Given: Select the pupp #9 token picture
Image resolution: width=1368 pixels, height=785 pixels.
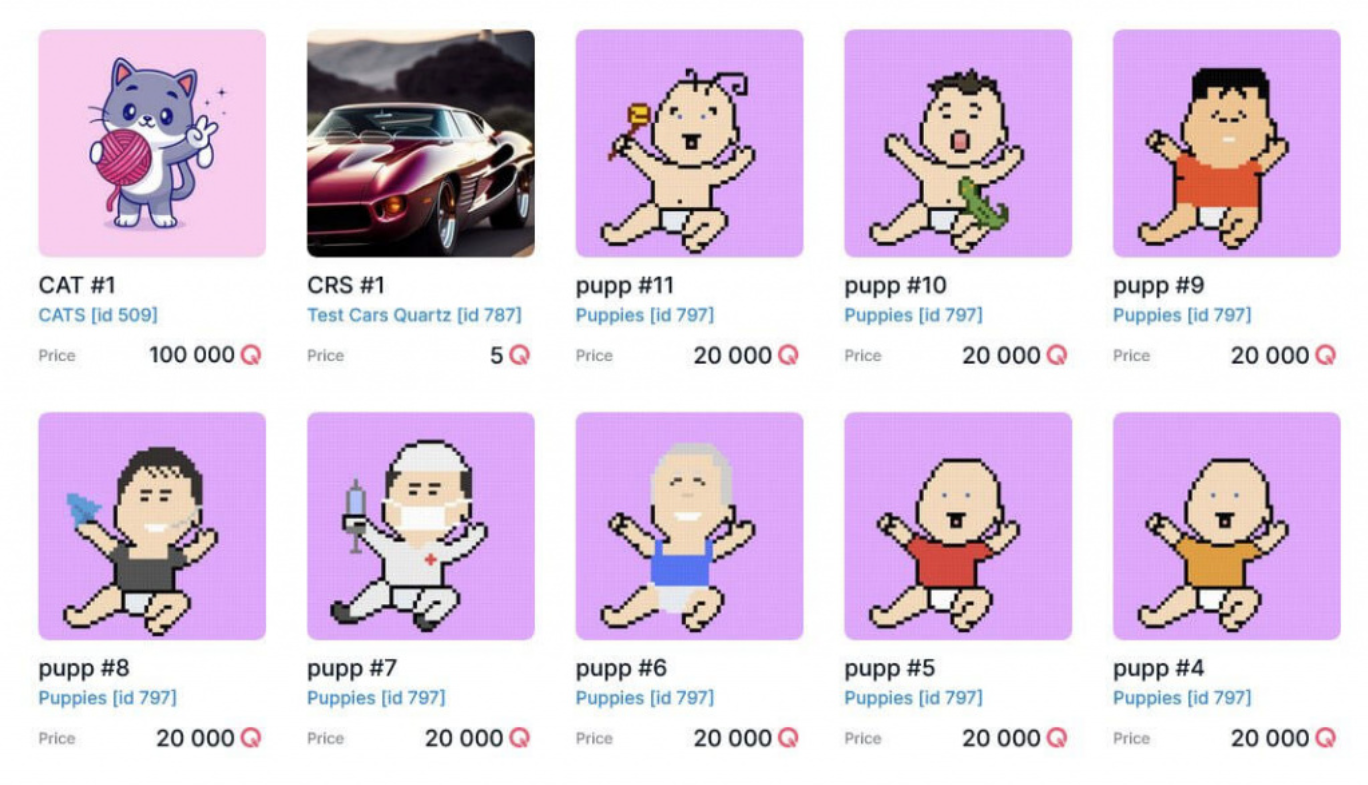Looking at the screenshot, I should click(x=1226, y=143).
